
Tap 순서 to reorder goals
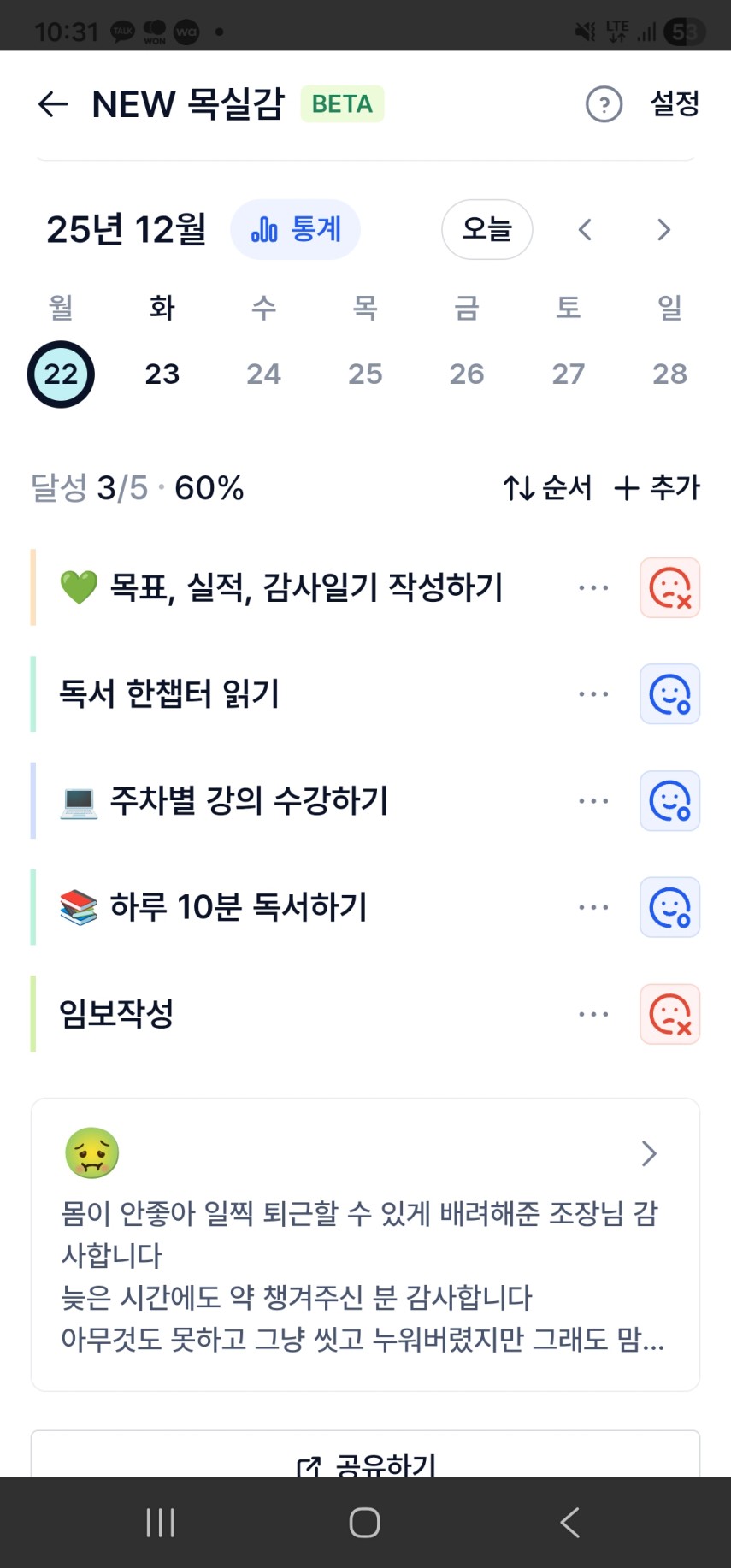tap(547, 488)
